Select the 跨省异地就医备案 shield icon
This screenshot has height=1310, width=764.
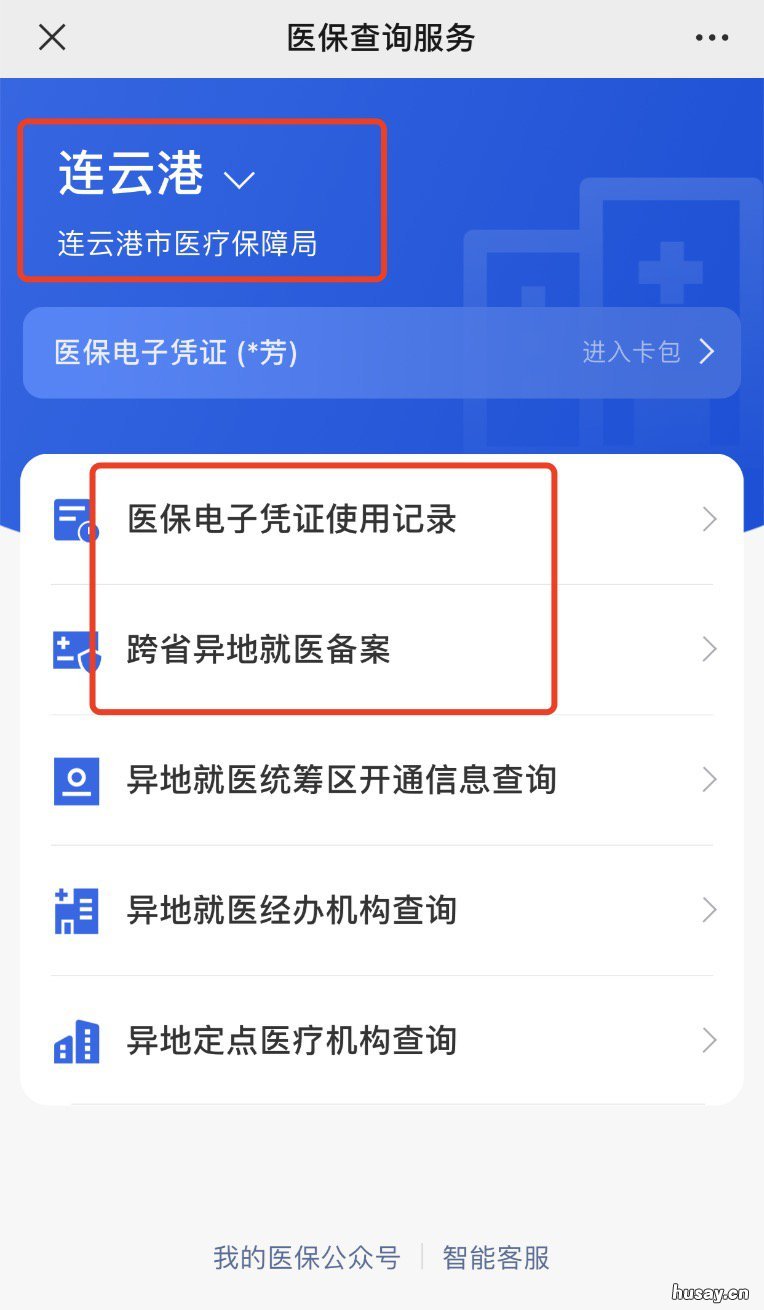coord(76,649)
